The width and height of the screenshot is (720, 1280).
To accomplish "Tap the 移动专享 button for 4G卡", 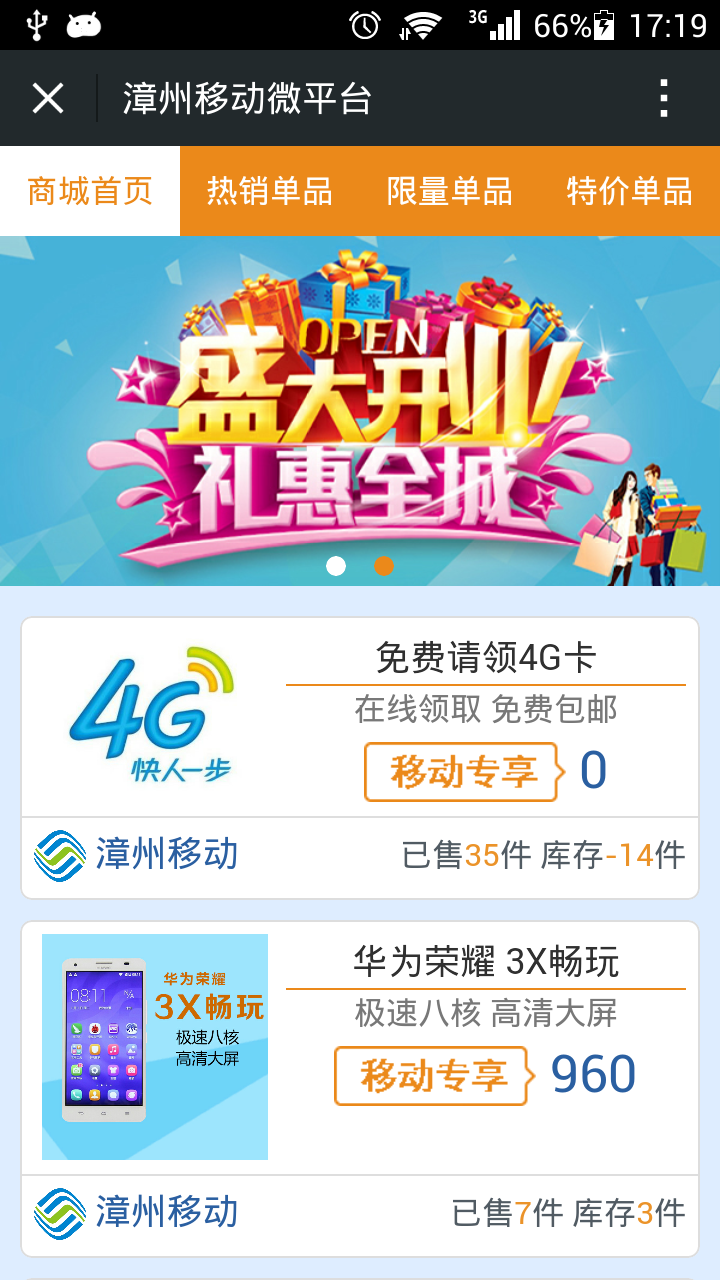I will point(461,772).
